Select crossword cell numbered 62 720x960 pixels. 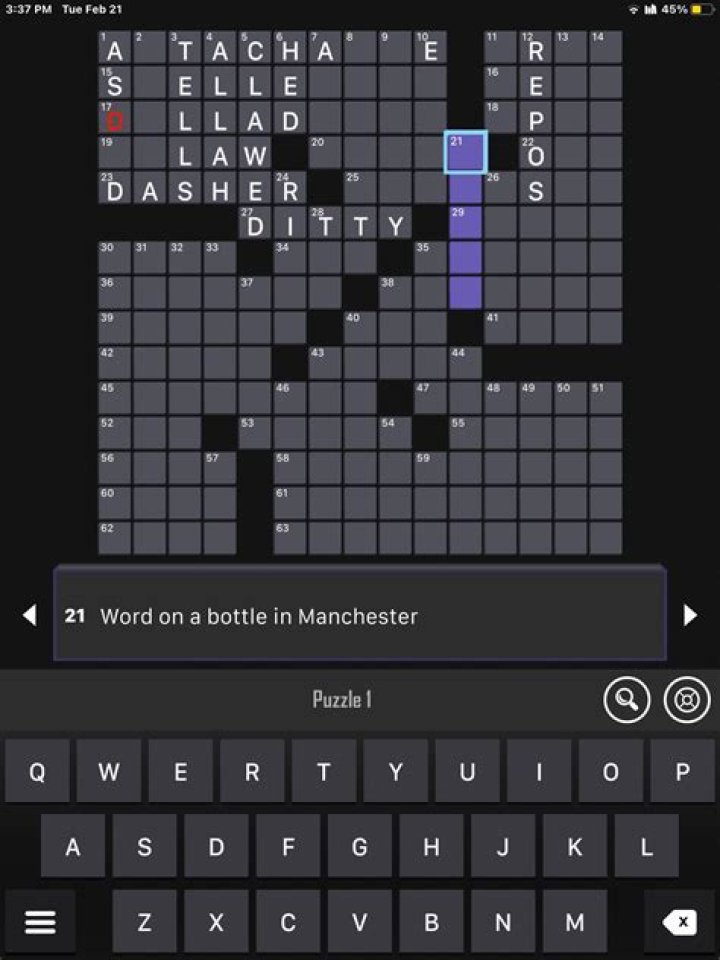115,537
